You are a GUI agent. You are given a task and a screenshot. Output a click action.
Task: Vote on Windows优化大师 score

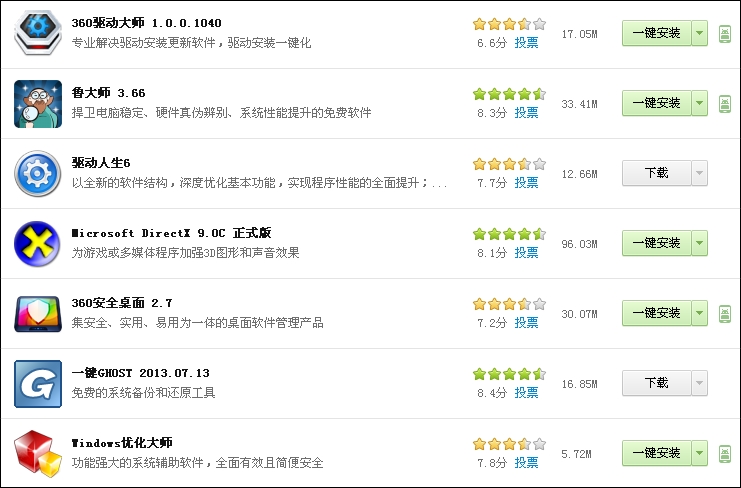click(526, 463)
